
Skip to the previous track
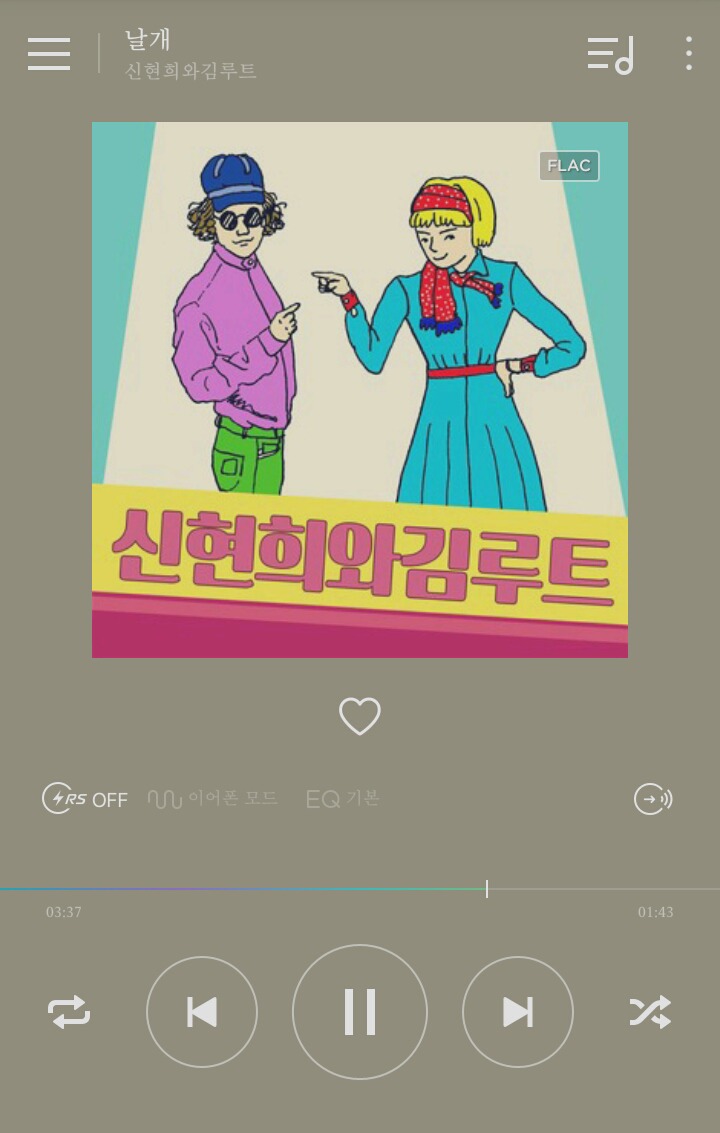202,1012
